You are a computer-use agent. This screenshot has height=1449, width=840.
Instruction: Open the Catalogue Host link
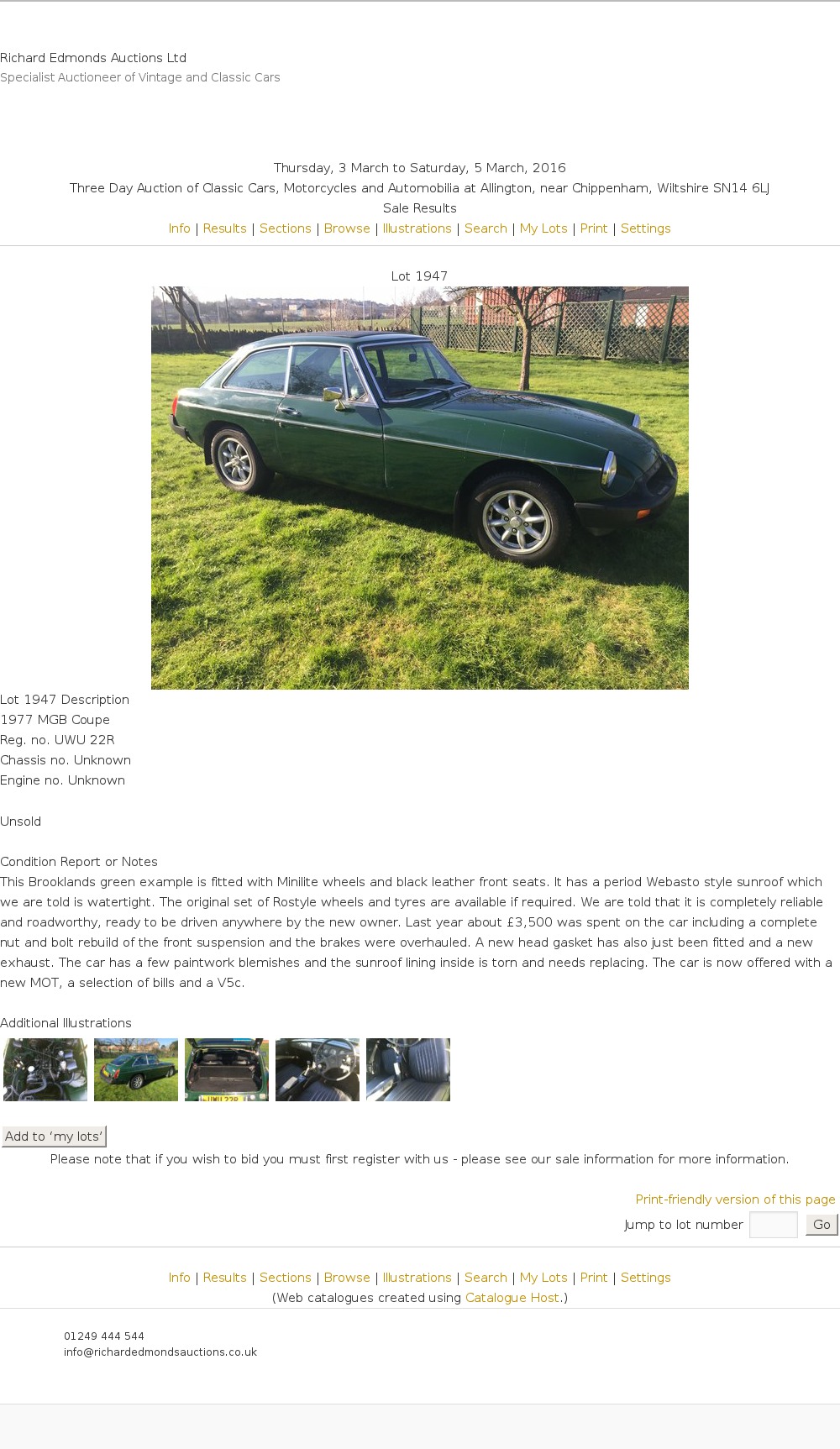[512, 1298]
